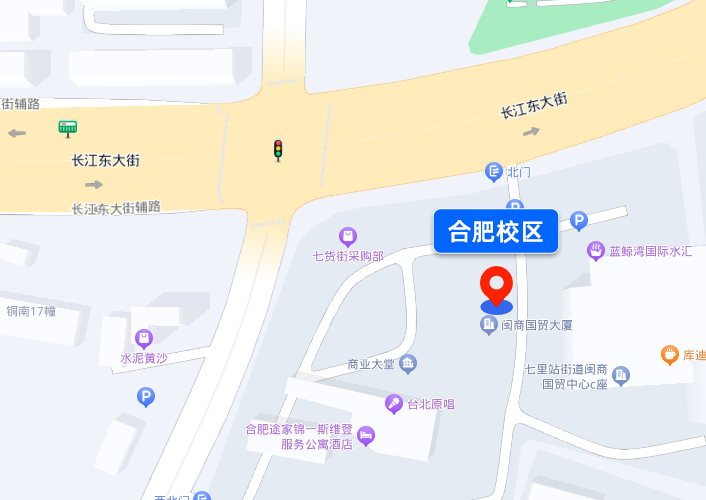Tap the 北门 gate marker
Viewport: 706px width, 500px height.
tap(494, 172)
